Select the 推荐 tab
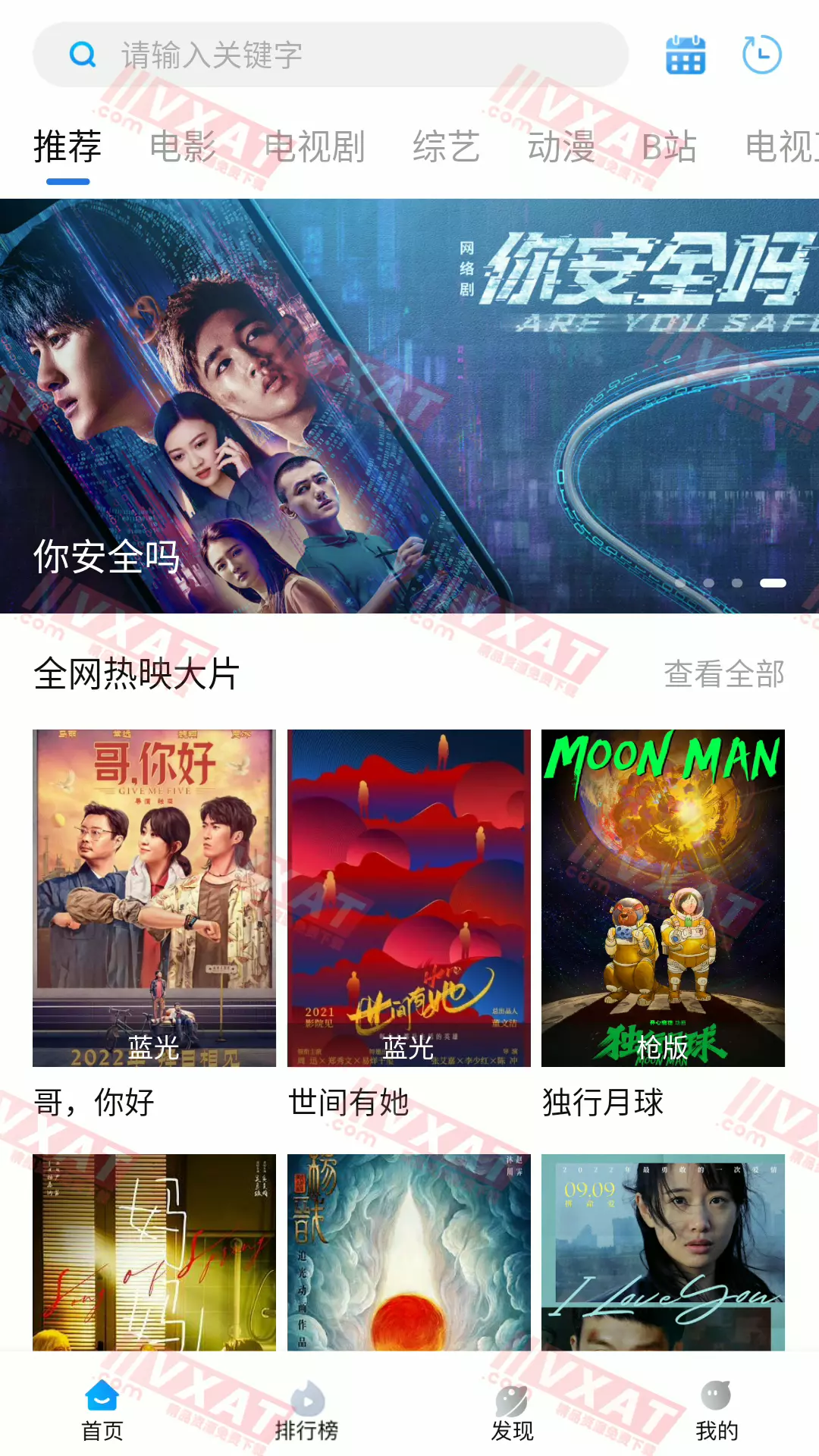 coord(67,146)
